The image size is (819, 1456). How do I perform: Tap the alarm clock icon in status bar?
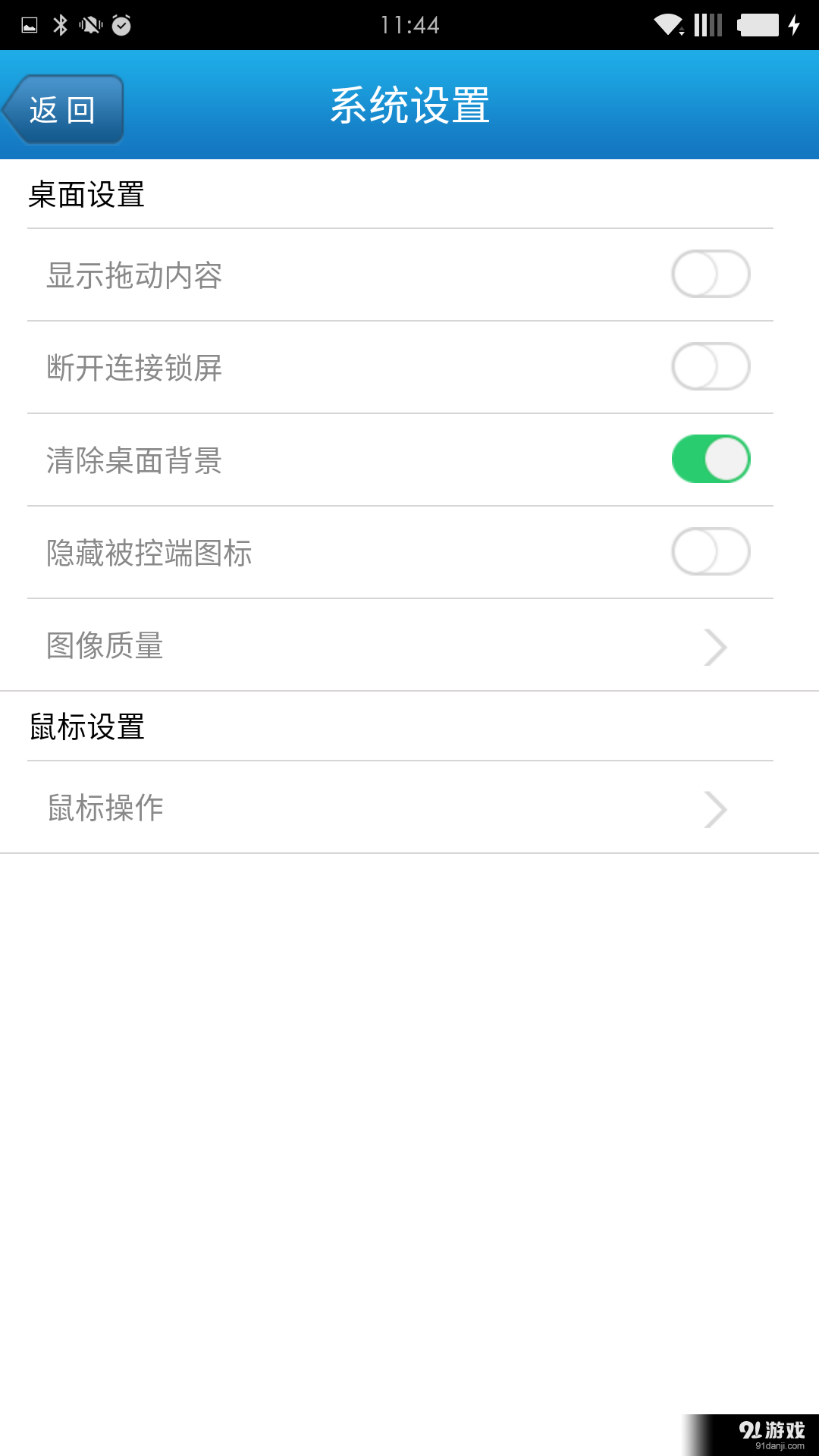click(121, 23)
